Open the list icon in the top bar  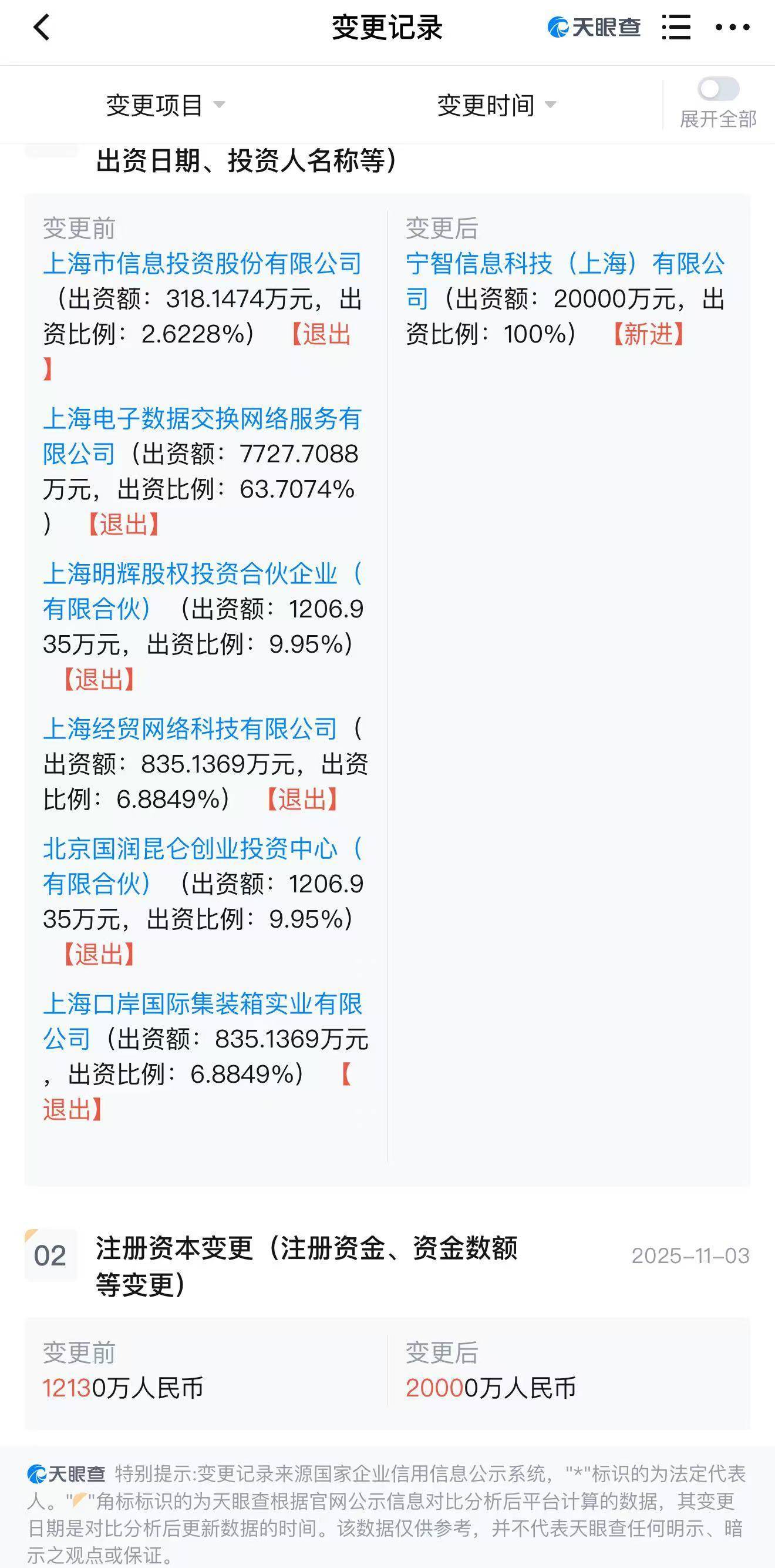pos(677,28)
